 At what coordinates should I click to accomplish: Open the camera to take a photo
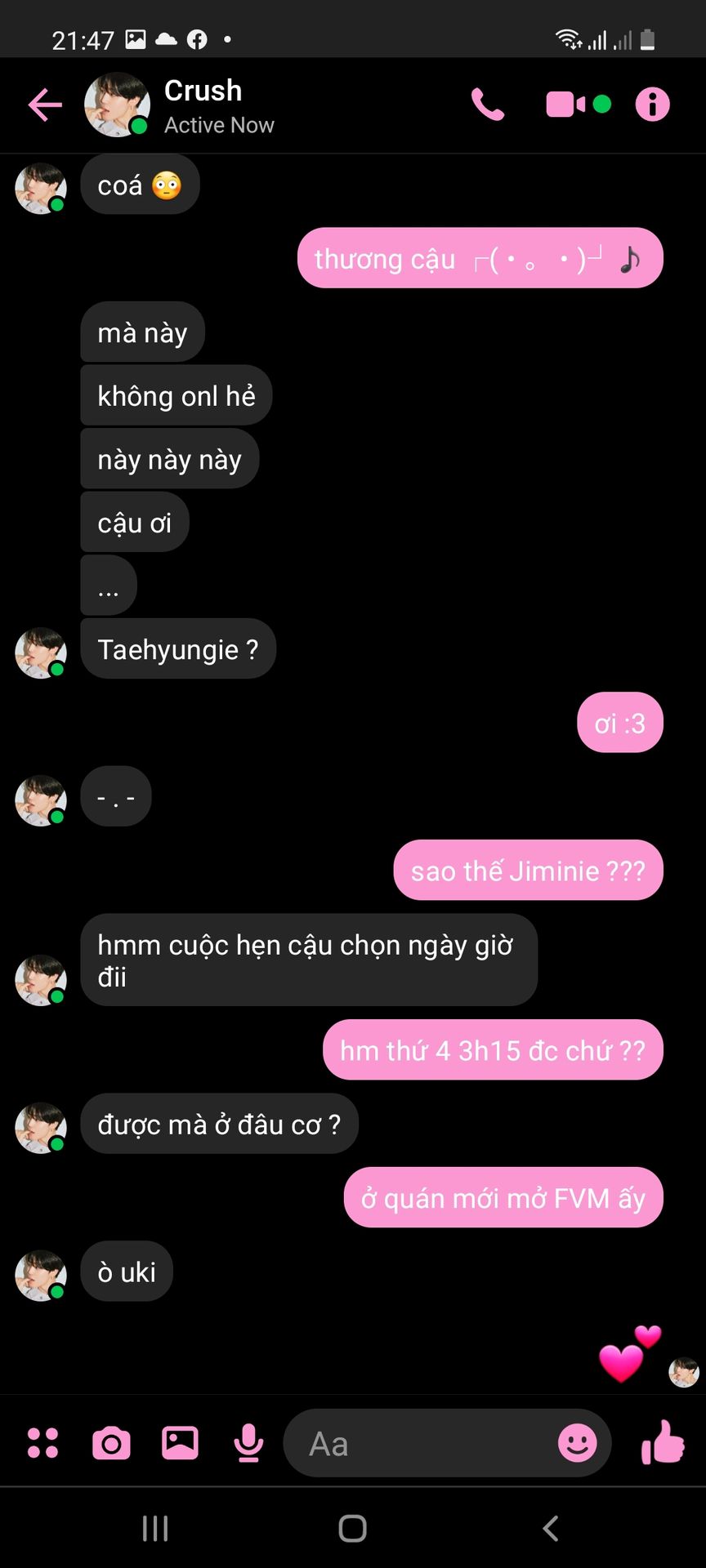(111, 1443)
